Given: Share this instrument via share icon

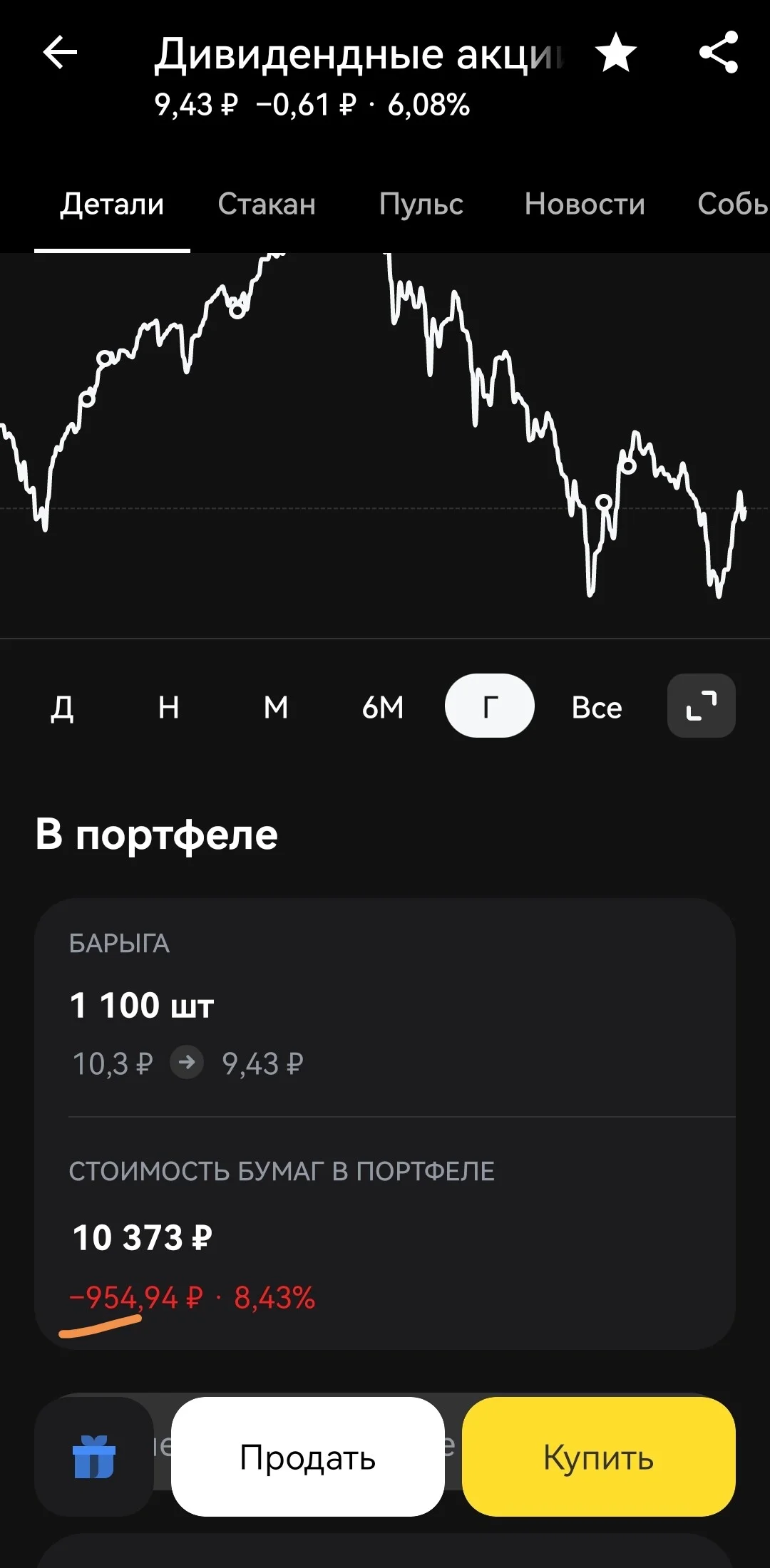Looking at the screenshot, I should pos(719,53).
